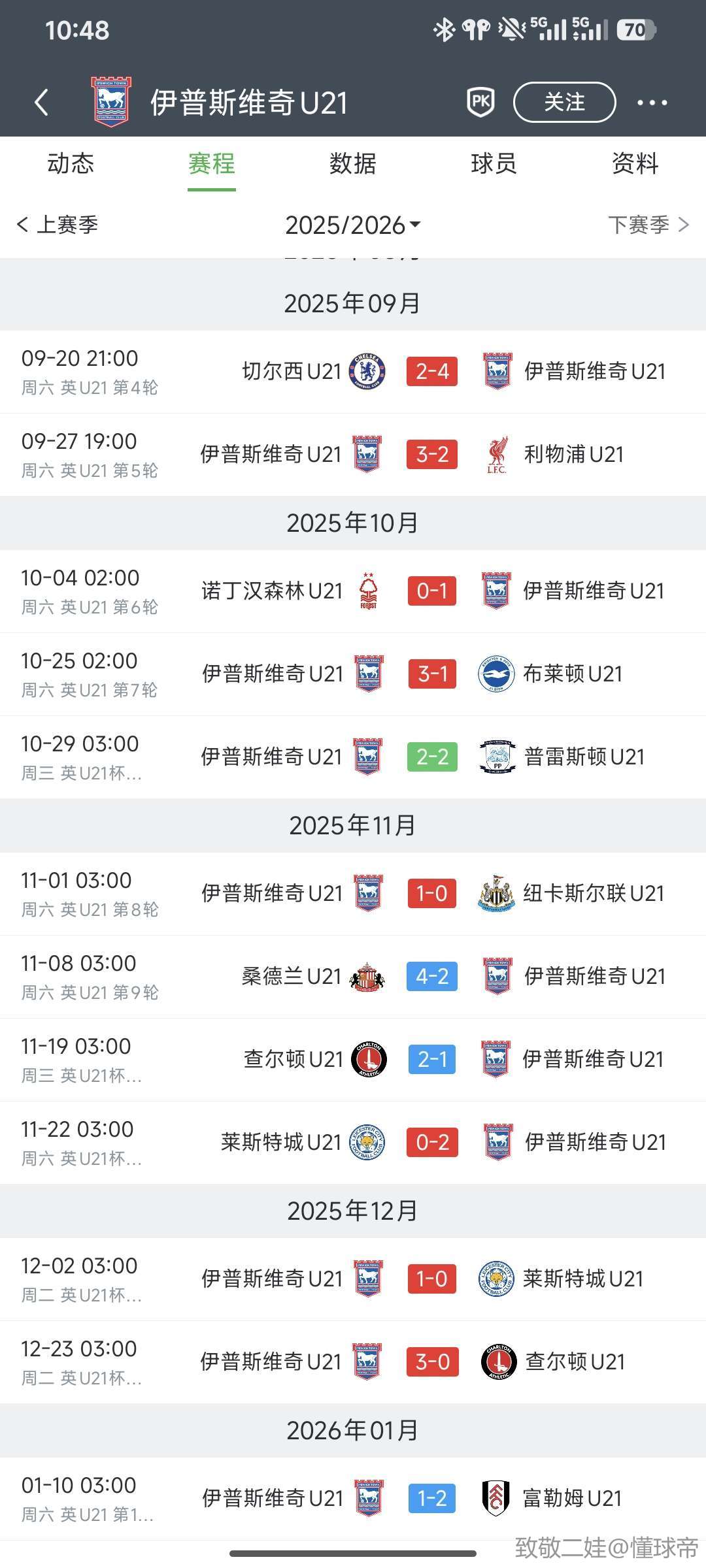Switch to the 数据 tab
This screenshot has width=706, height=1568.
point(352,164)
